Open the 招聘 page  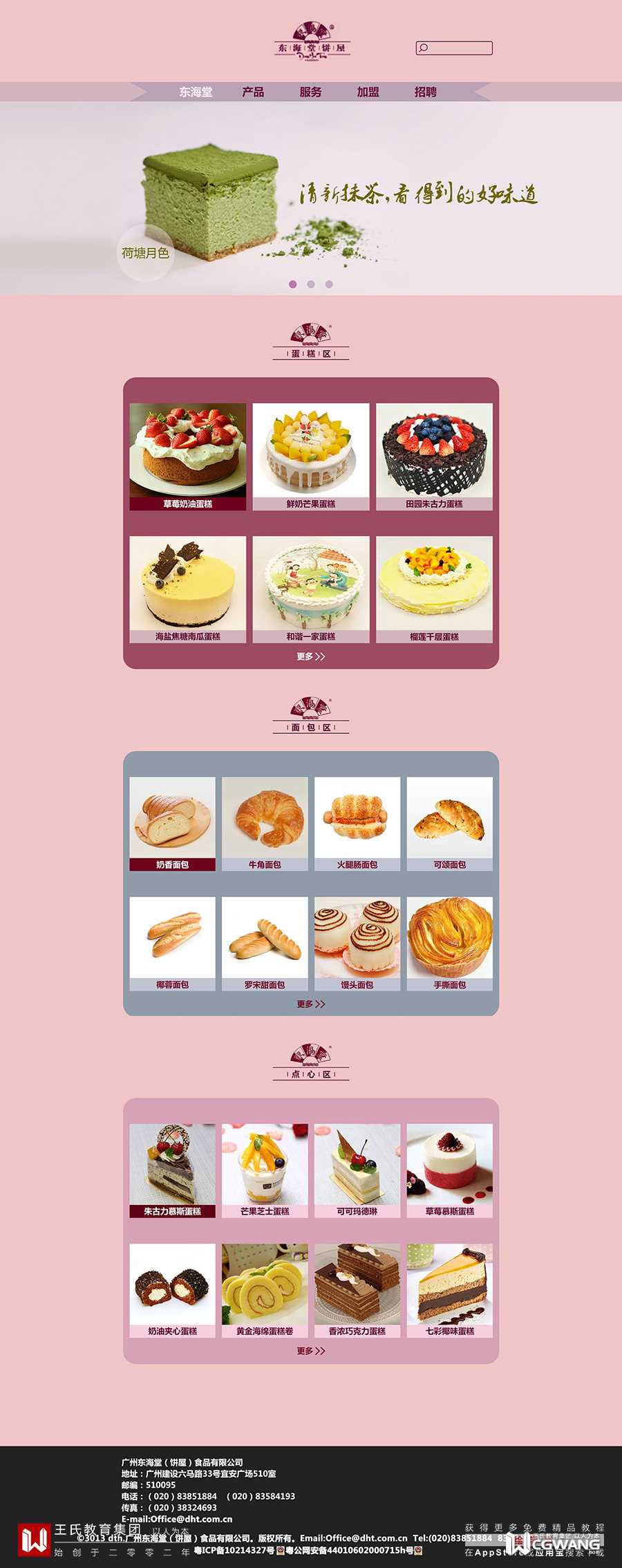pos(425,92)
